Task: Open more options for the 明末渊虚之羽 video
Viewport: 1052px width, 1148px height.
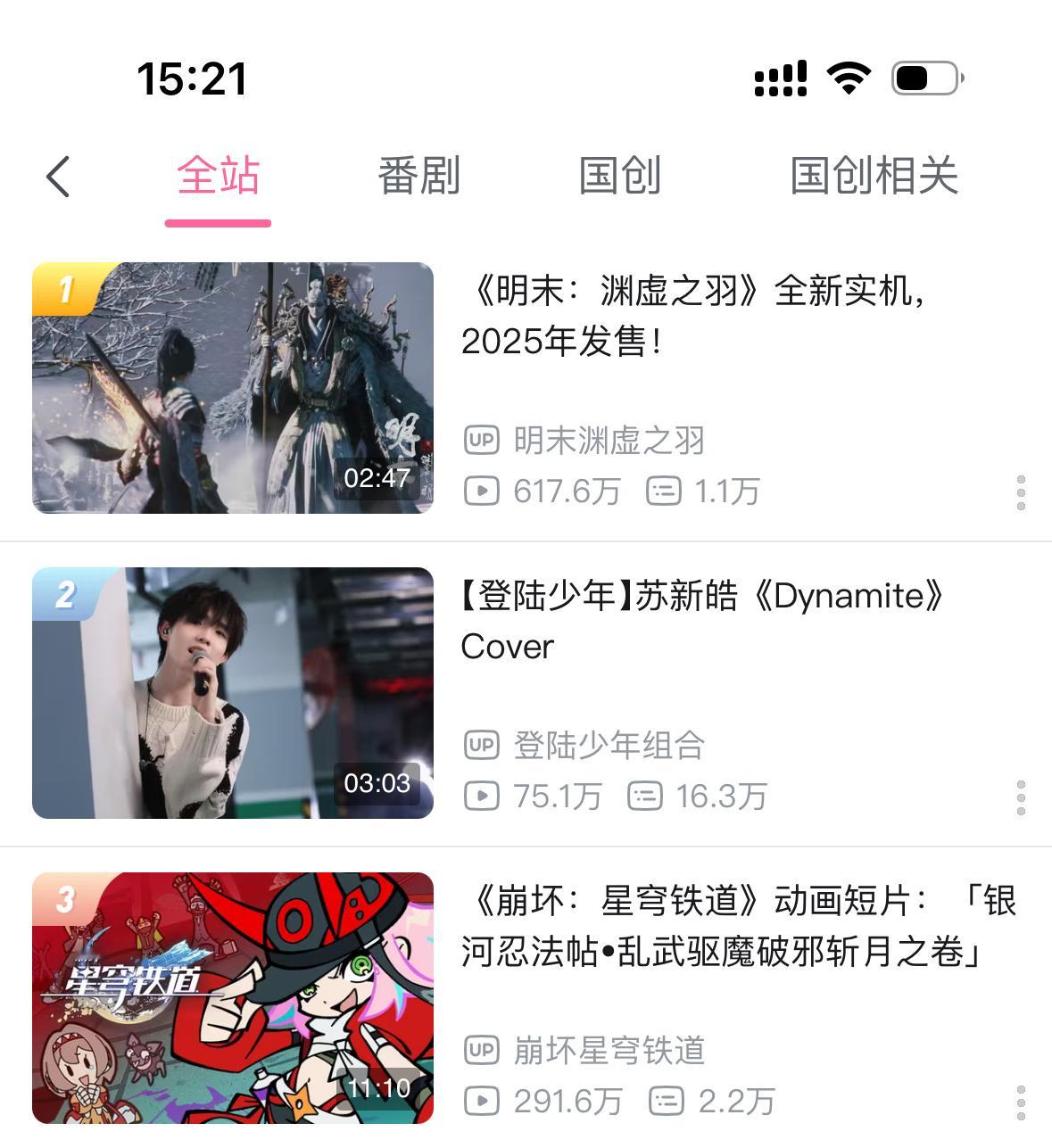Action: (1021, 492)
